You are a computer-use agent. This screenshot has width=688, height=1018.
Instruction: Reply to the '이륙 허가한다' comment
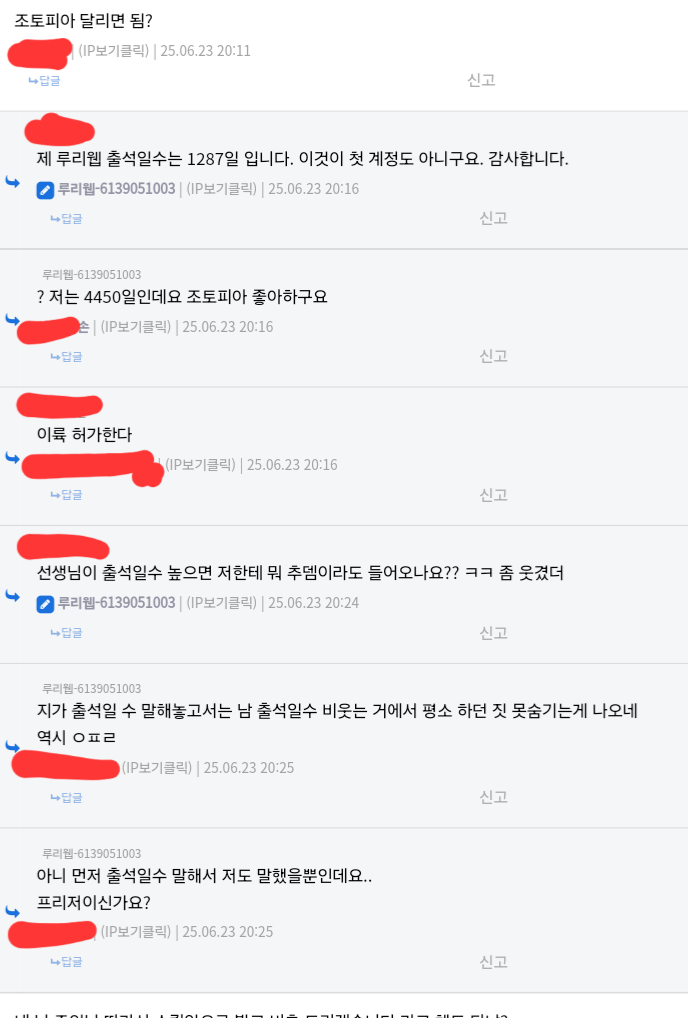pyautogui.click(x=66, y=495)
